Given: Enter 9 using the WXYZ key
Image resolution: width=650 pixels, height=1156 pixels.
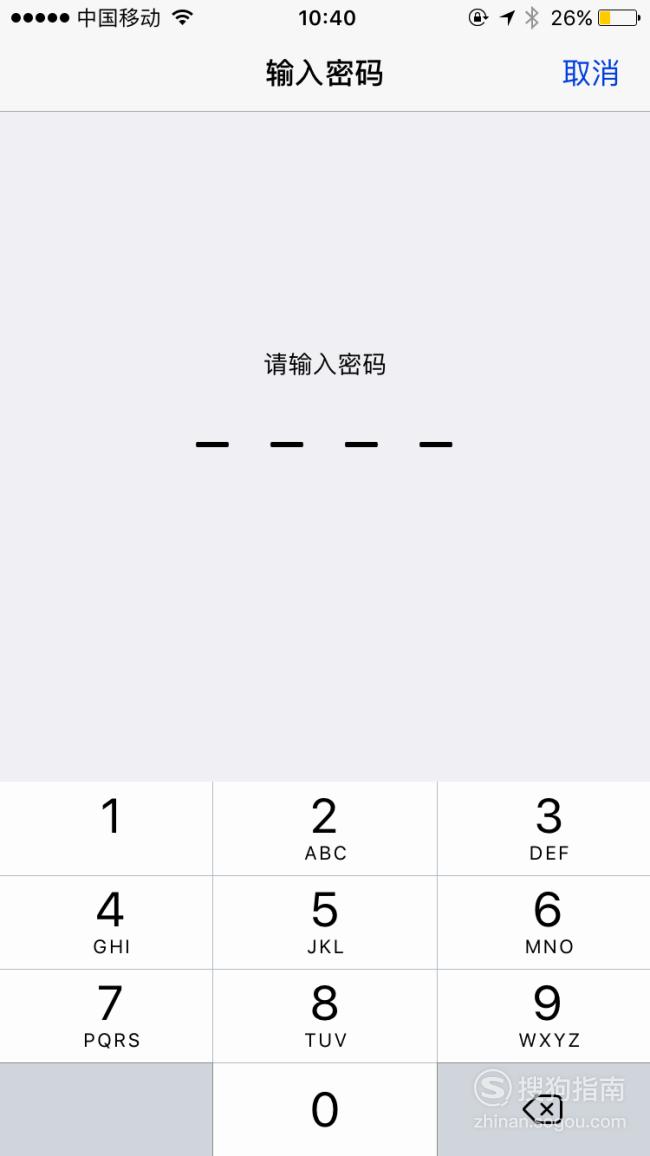Looking at the screenshot, I should click(x=544, y=1016).
